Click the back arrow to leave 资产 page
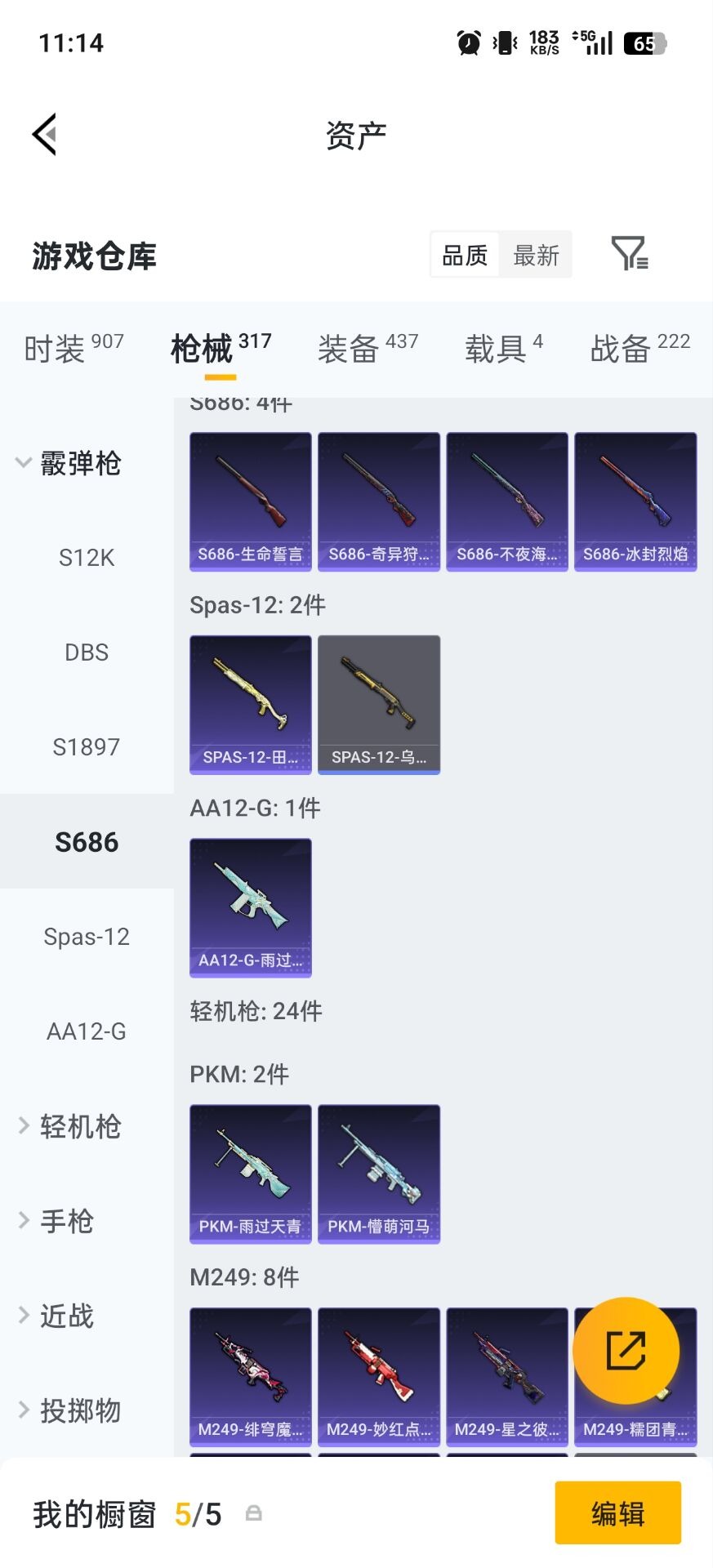The height and width of the screenshot is (1568, 713). (x=45, y=133)
